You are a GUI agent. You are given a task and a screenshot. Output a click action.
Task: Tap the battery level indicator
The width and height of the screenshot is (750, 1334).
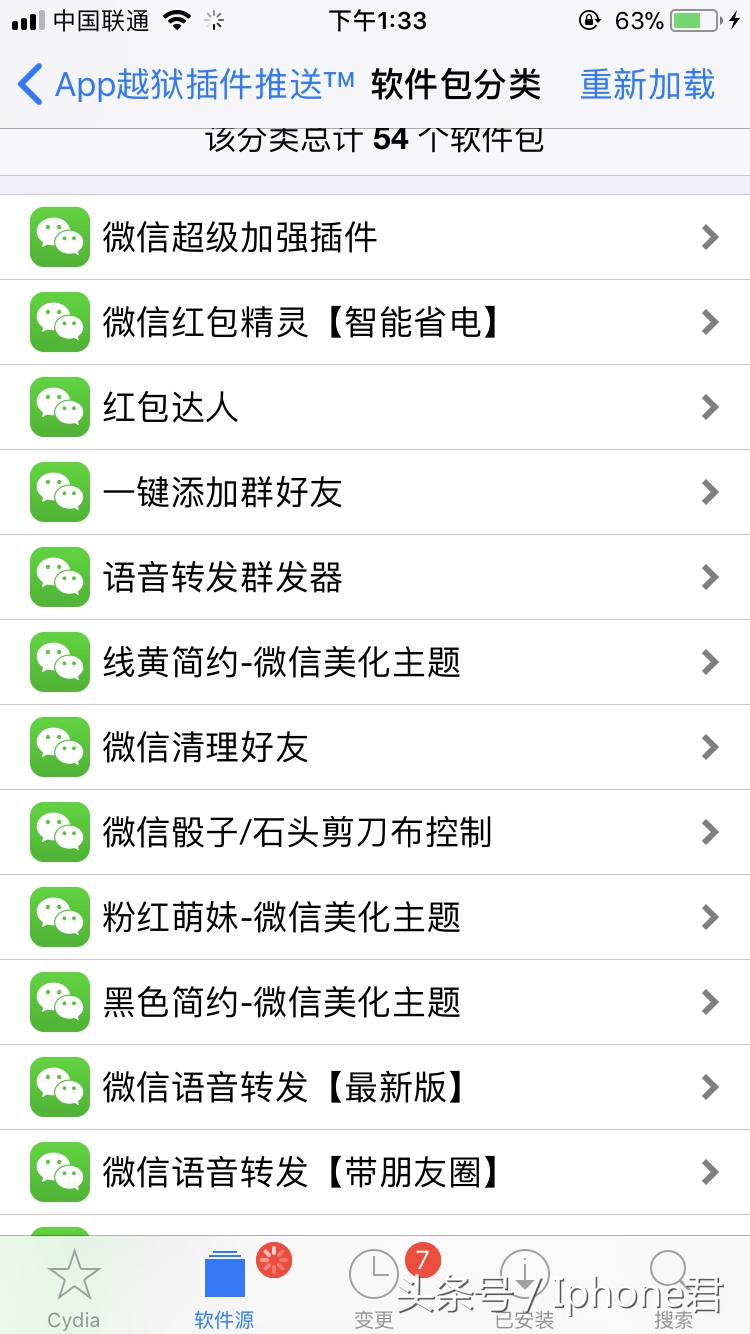(691, 18)
